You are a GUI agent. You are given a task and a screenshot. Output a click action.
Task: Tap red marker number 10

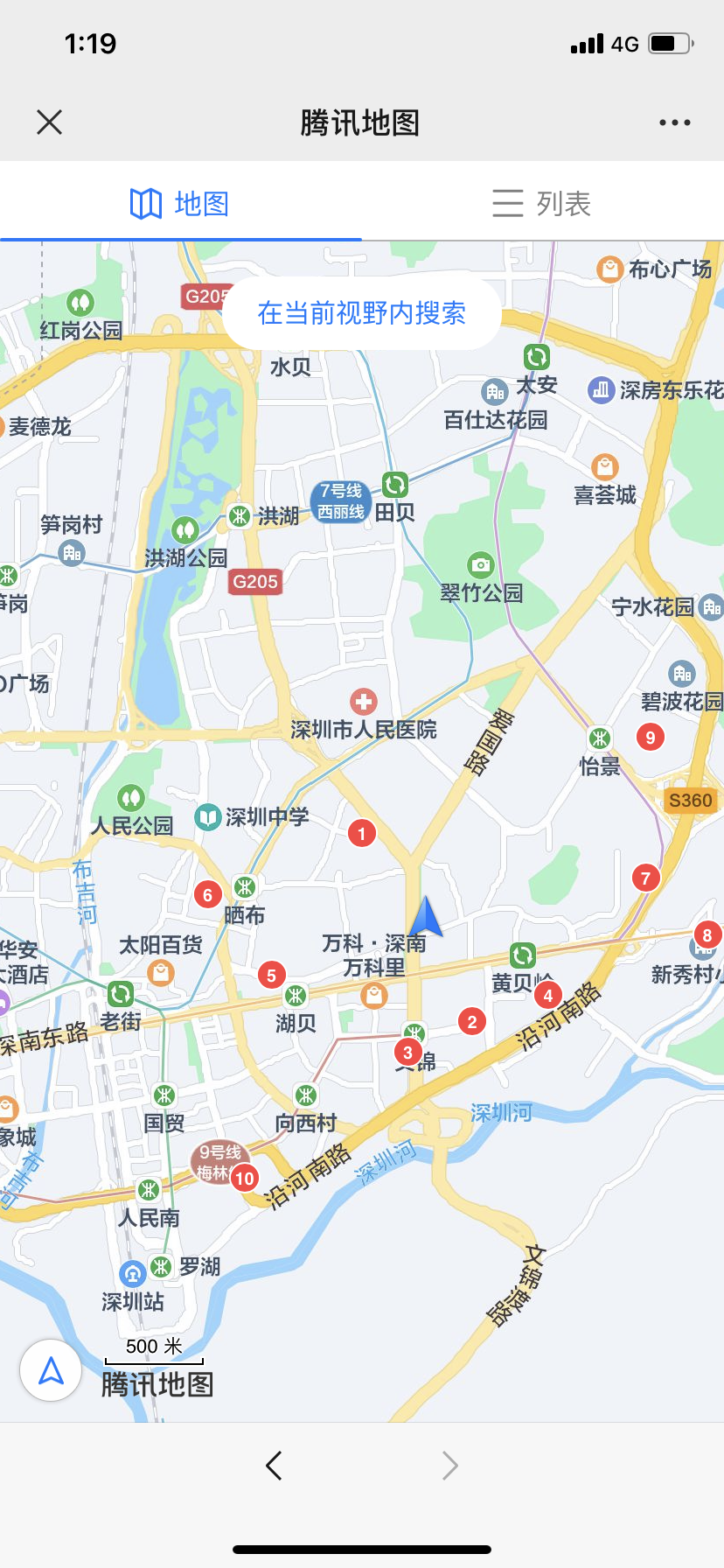pos(244,1178)
